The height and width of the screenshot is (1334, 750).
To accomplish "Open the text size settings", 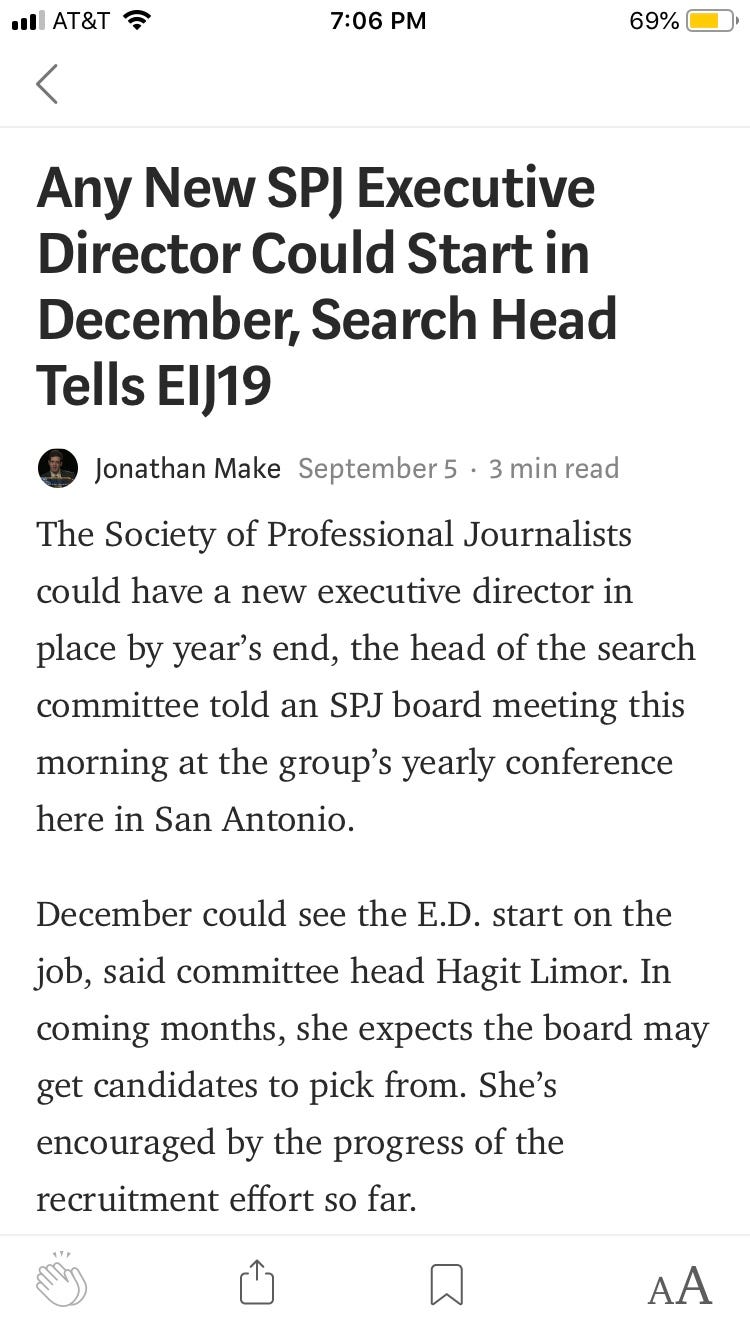I will click(x=680, y=1286).
